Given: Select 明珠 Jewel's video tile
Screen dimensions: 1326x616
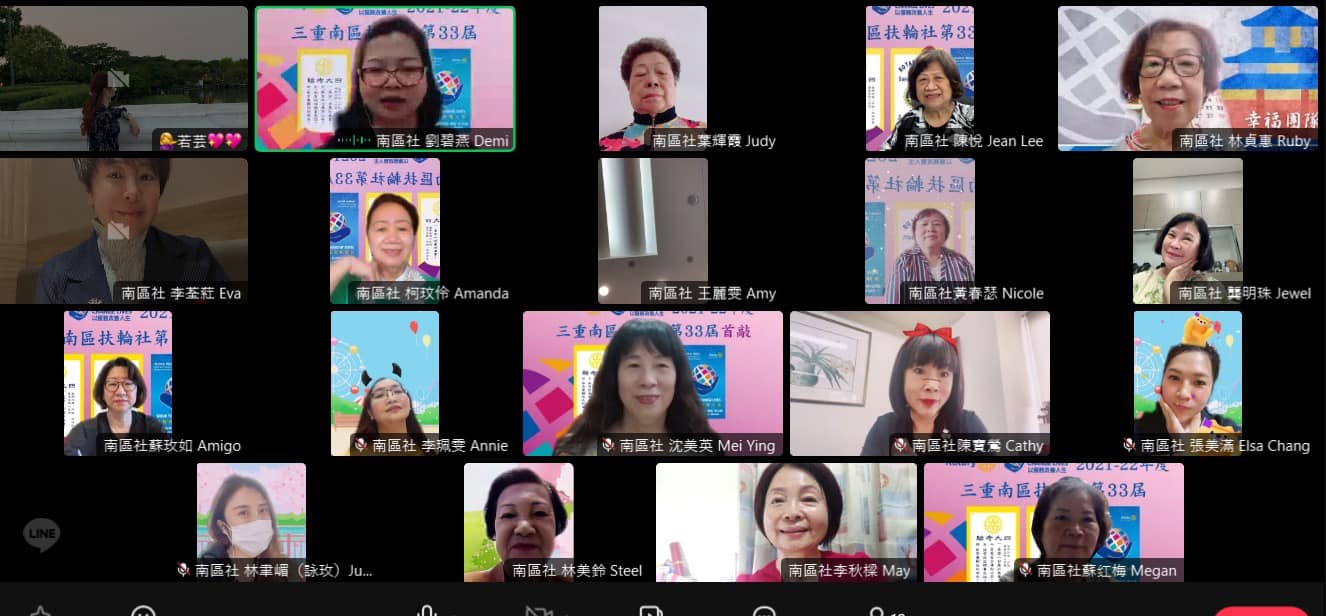Looking at the screenshot, I should pyautogui.click(x=1187, y=230).
